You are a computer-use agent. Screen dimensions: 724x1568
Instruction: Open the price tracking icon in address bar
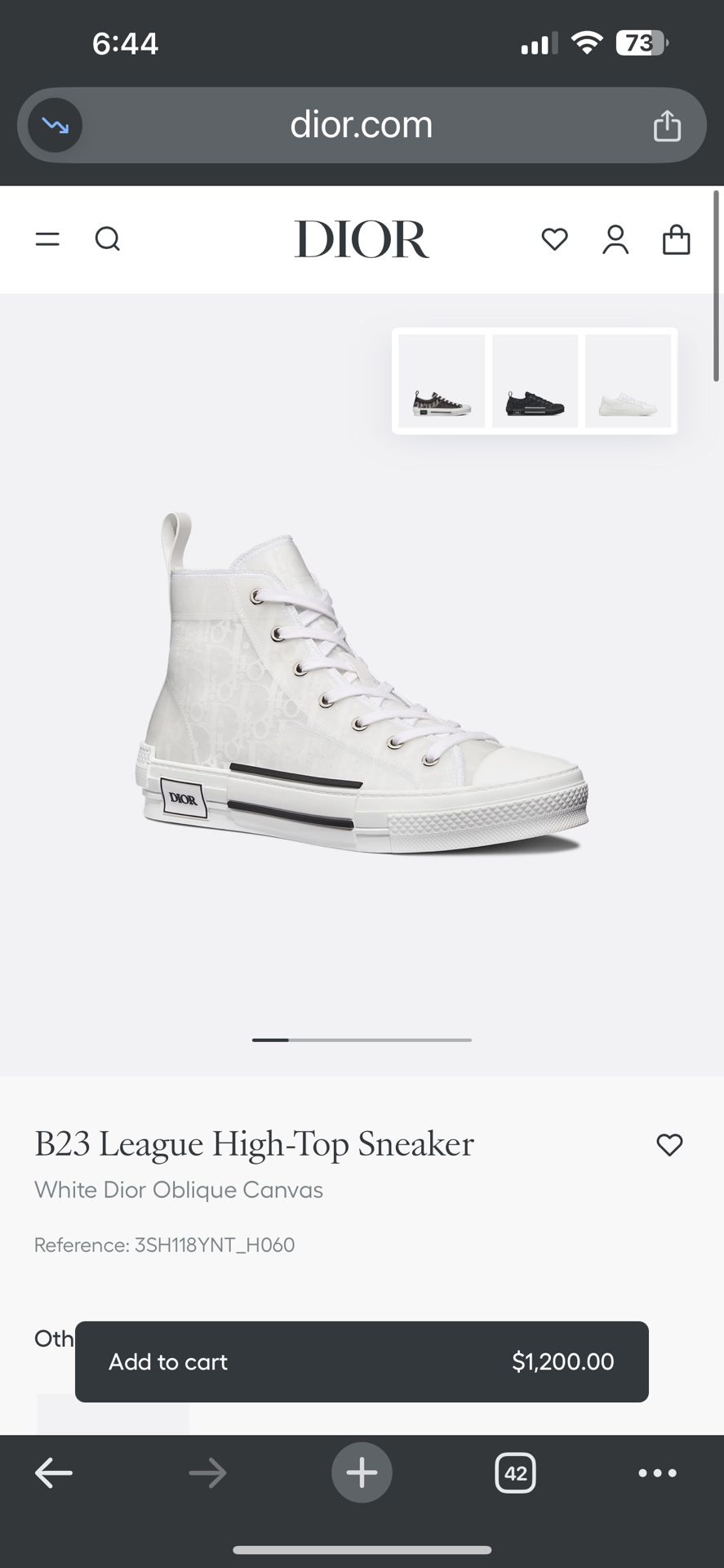[56, 126]
